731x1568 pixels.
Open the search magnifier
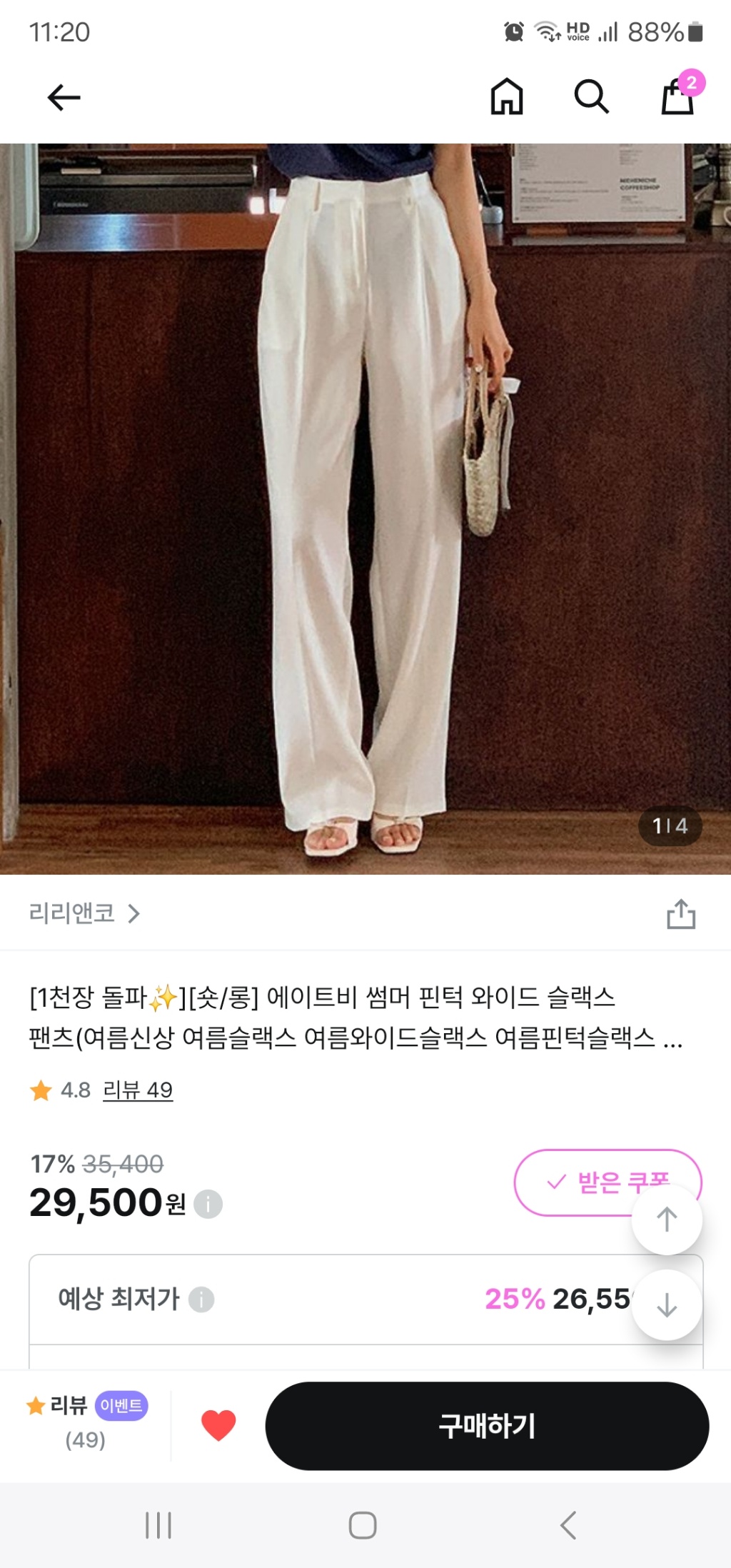click(x=591, y=96)
